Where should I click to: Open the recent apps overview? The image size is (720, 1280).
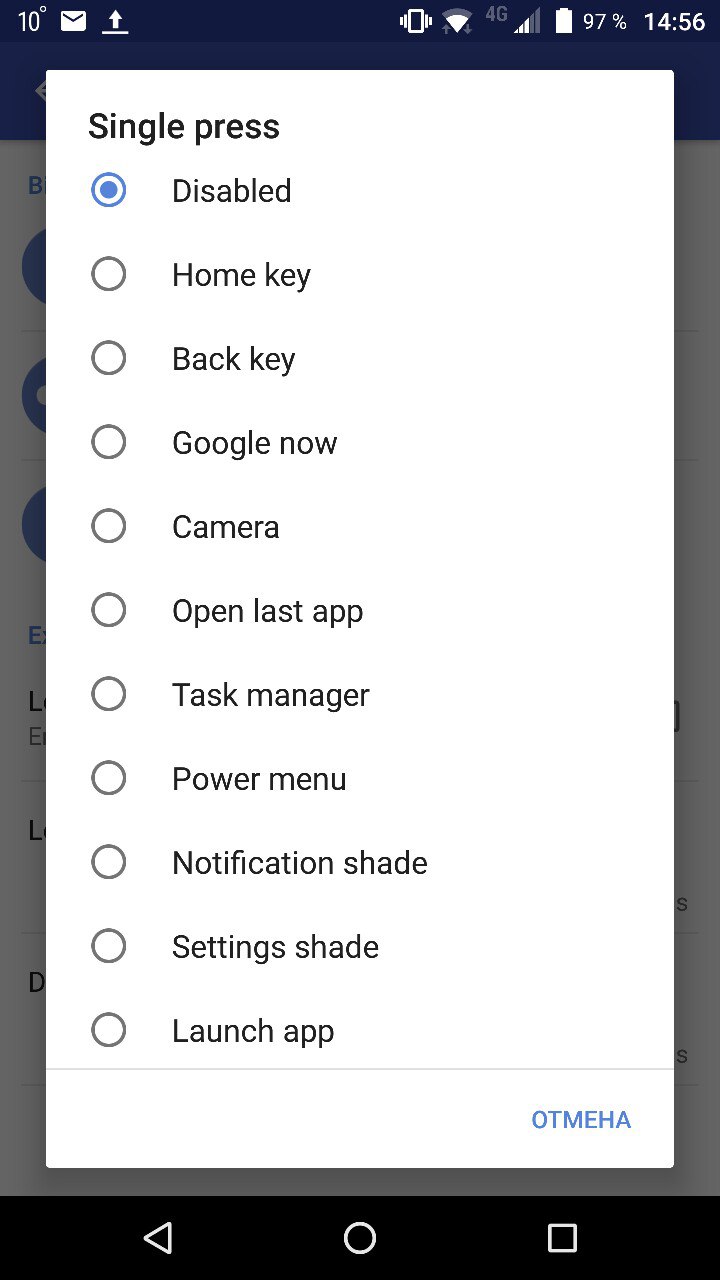pyautogui.click(x=563, y=1238)
